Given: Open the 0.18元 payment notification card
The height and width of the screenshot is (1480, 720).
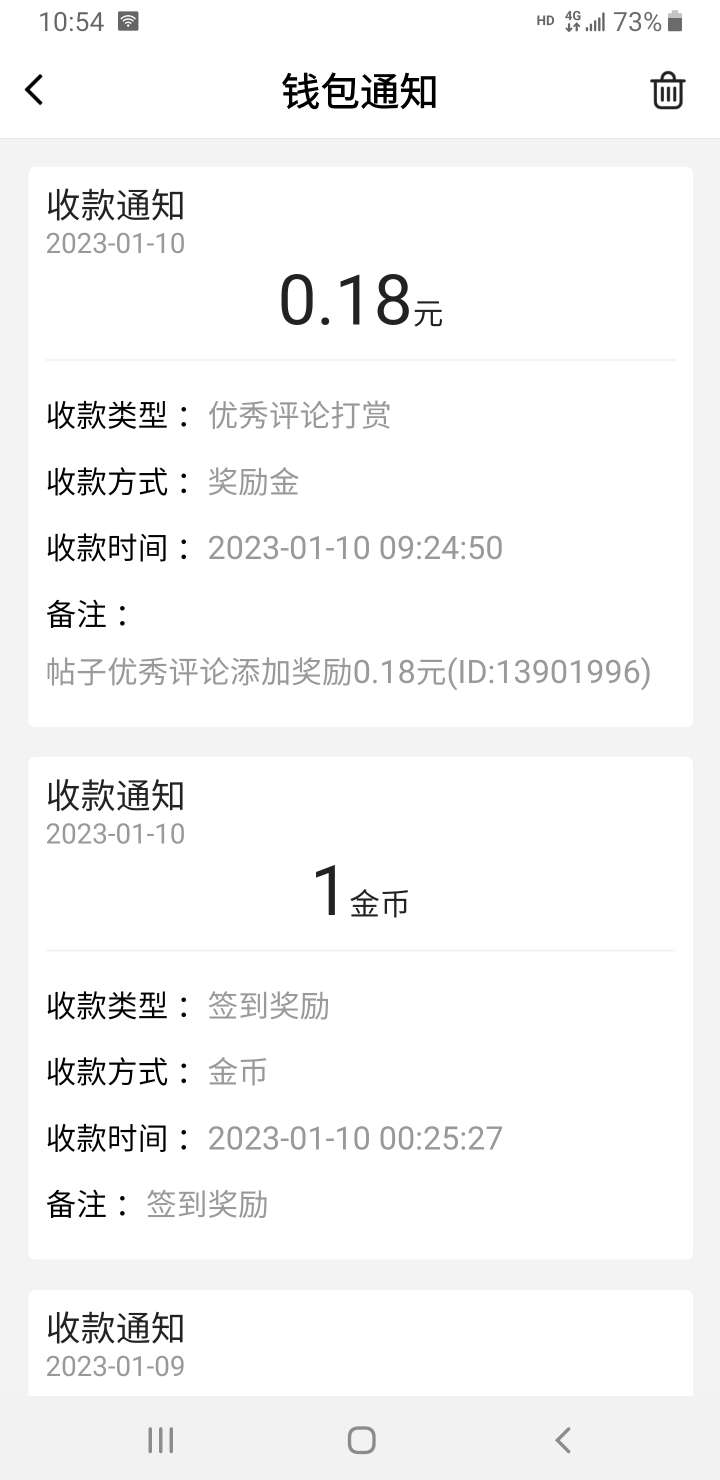Looking at the screenshot, I should [x=360, y=446].
